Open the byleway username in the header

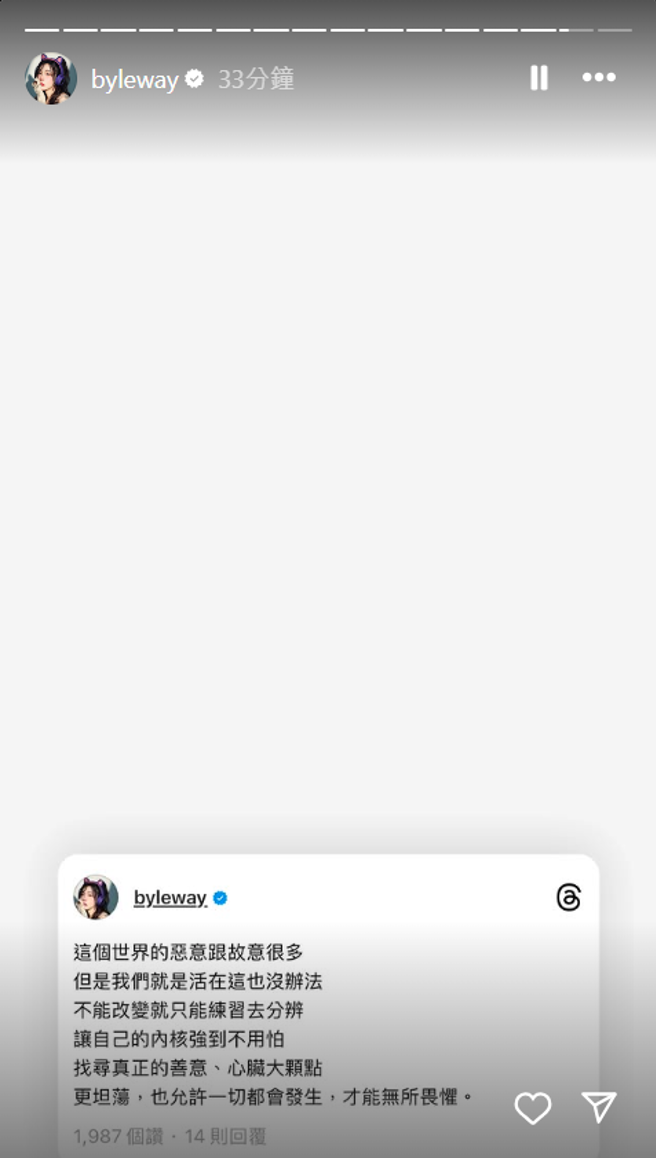coord(134,80)
